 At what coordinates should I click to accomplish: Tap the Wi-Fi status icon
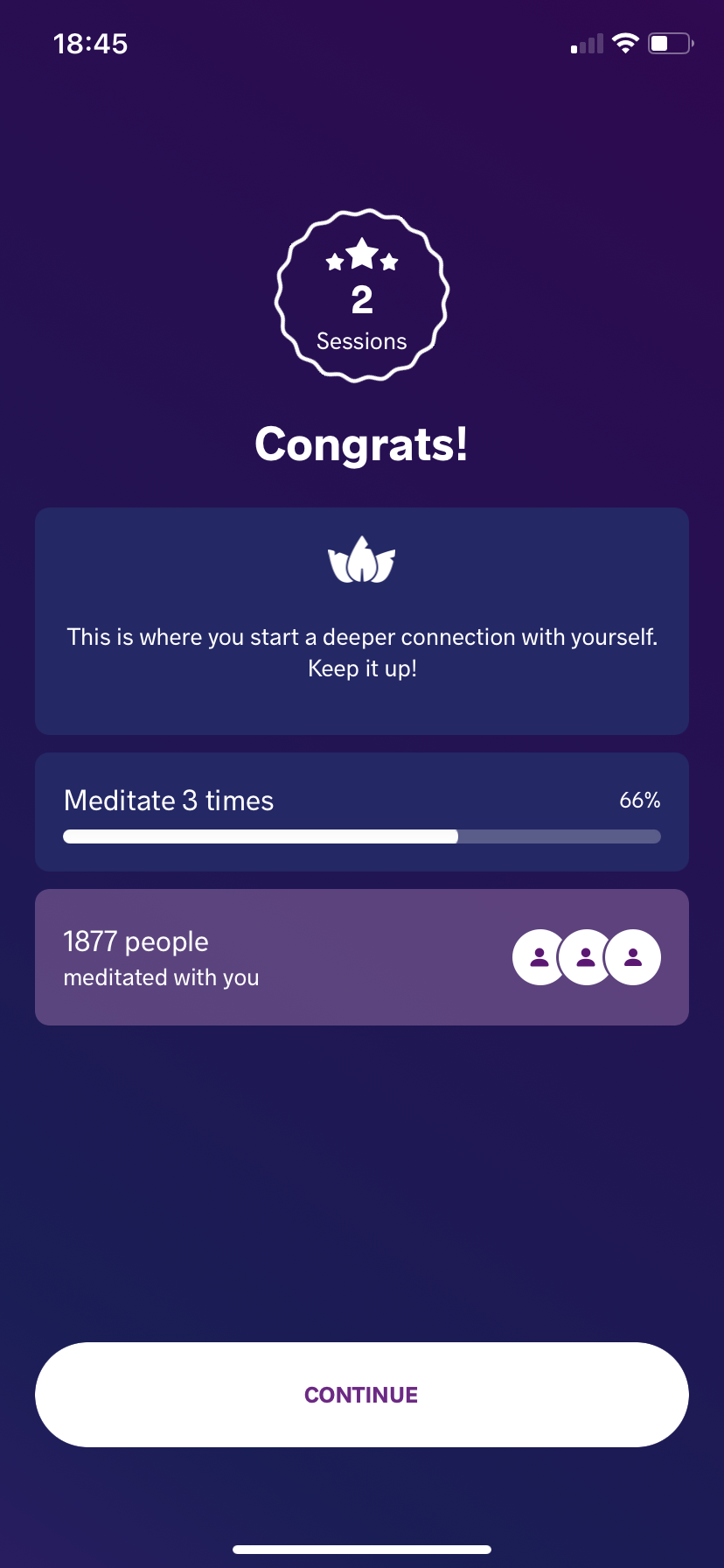click(x=627, y=42)
